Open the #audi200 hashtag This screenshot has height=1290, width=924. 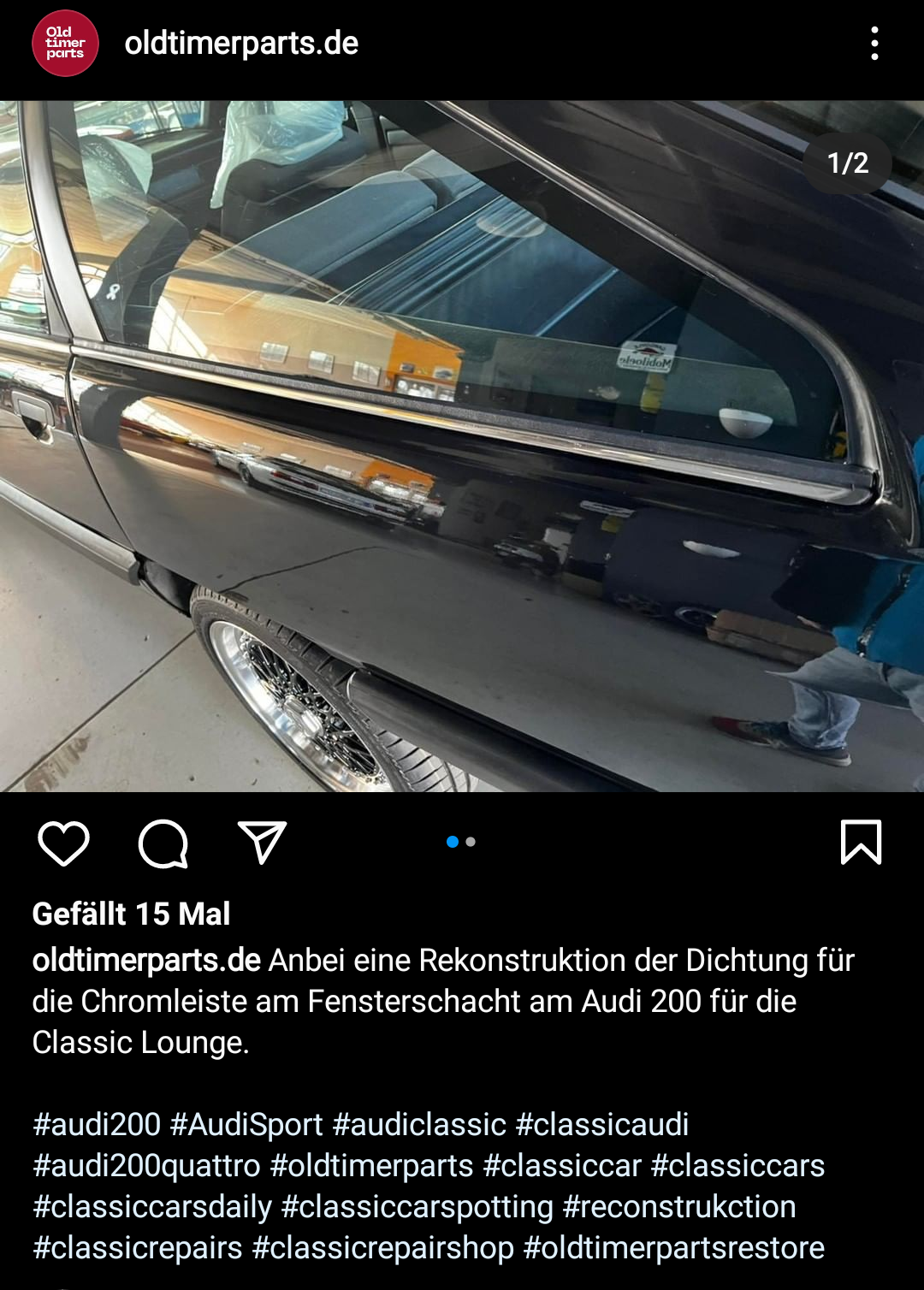[x=97, y=1124]
